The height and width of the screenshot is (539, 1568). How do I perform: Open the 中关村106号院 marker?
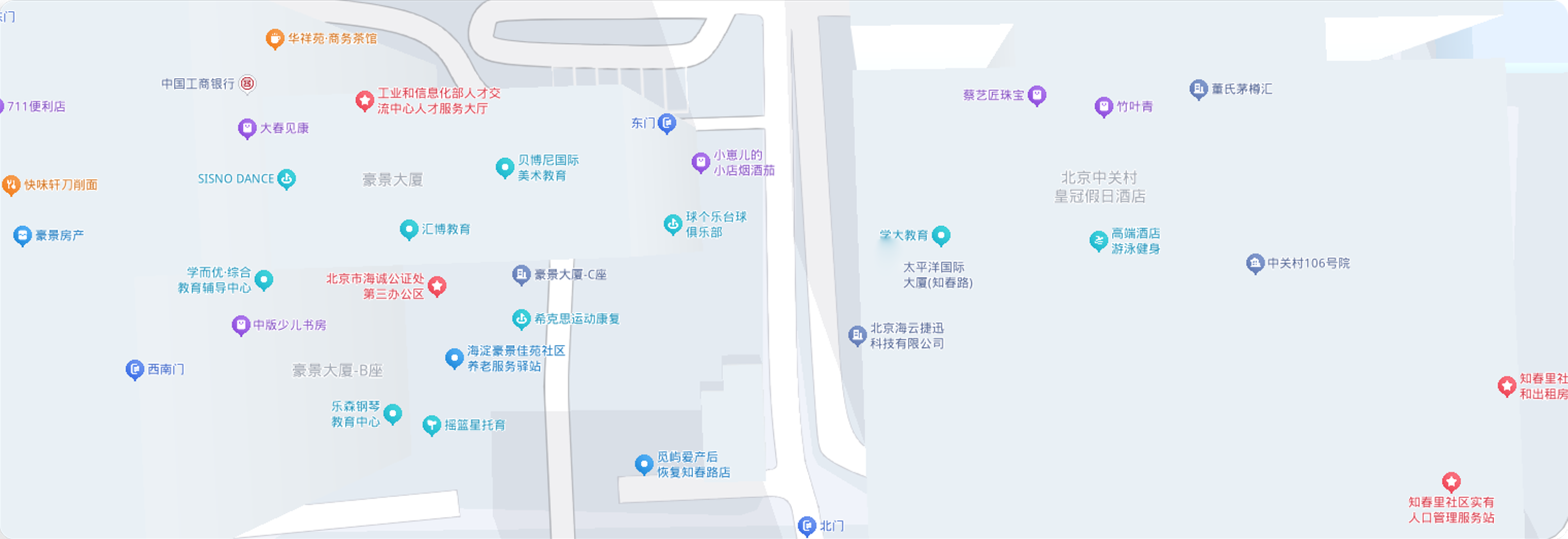pyautogui.click(x=1255, y=263)
